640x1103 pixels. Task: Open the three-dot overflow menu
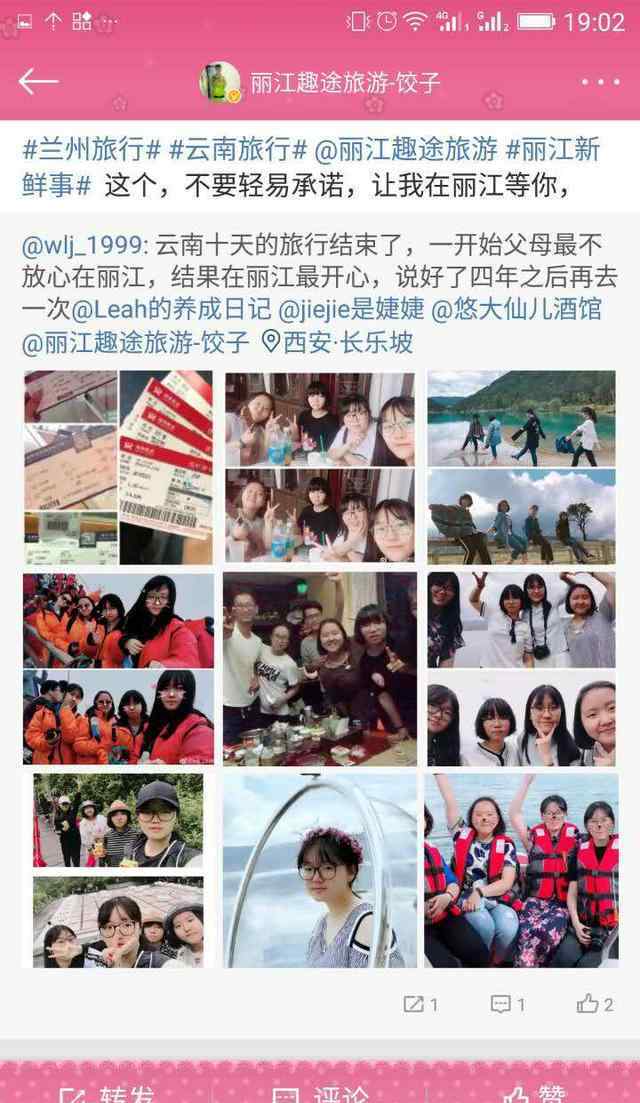tap(601, 82)
